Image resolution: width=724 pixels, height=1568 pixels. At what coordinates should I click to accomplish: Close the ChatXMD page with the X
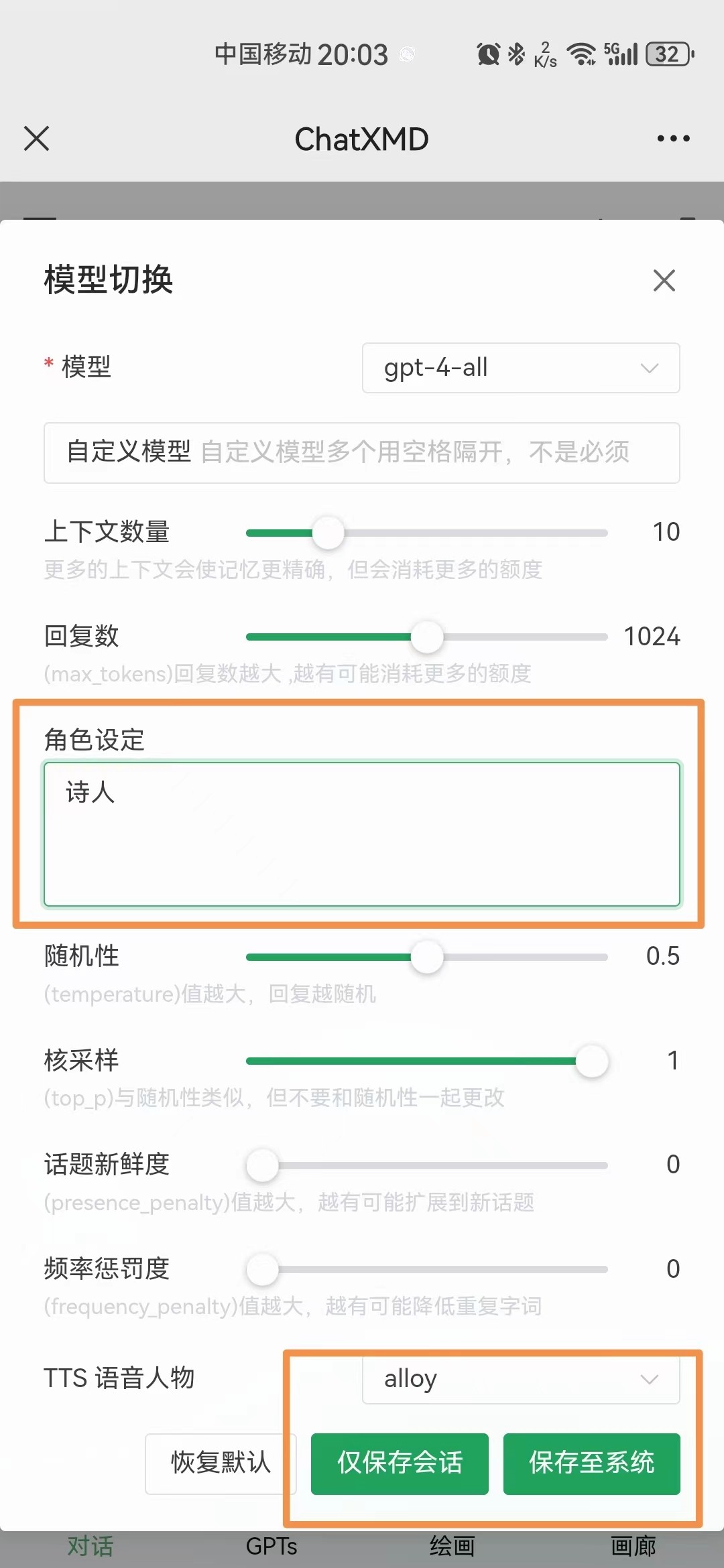click(37, 139)
